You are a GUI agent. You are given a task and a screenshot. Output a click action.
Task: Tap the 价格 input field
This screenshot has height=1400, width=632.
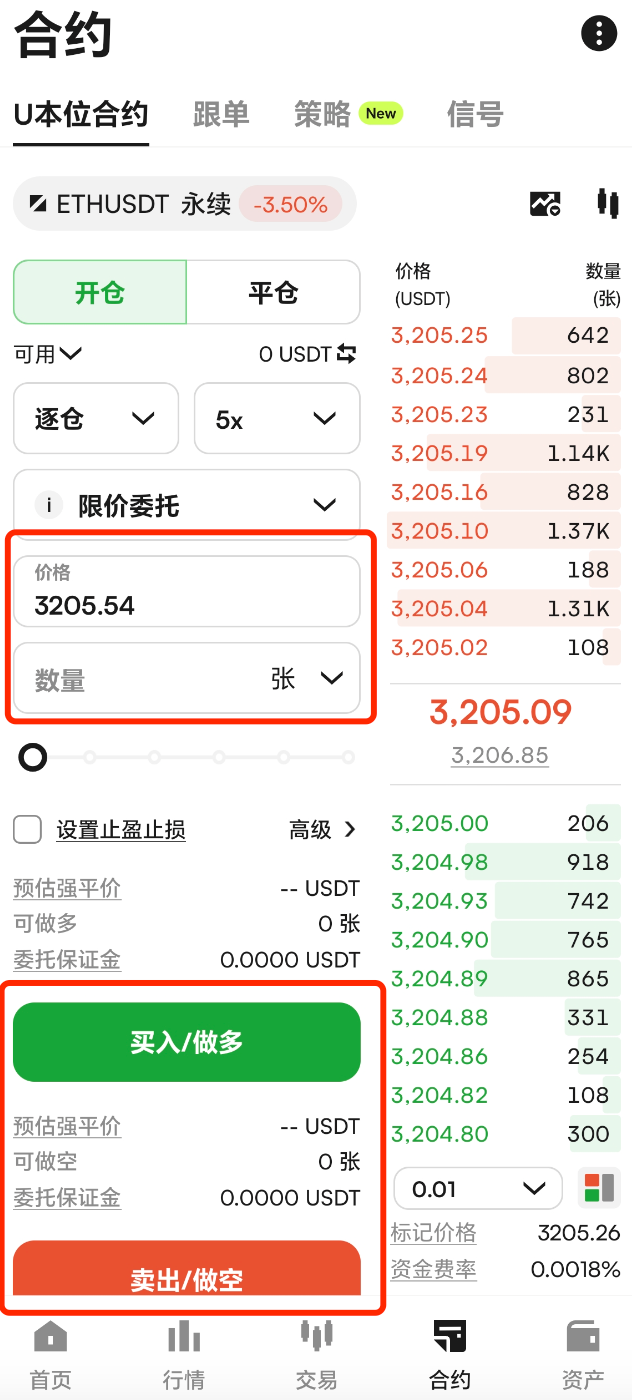186,592
